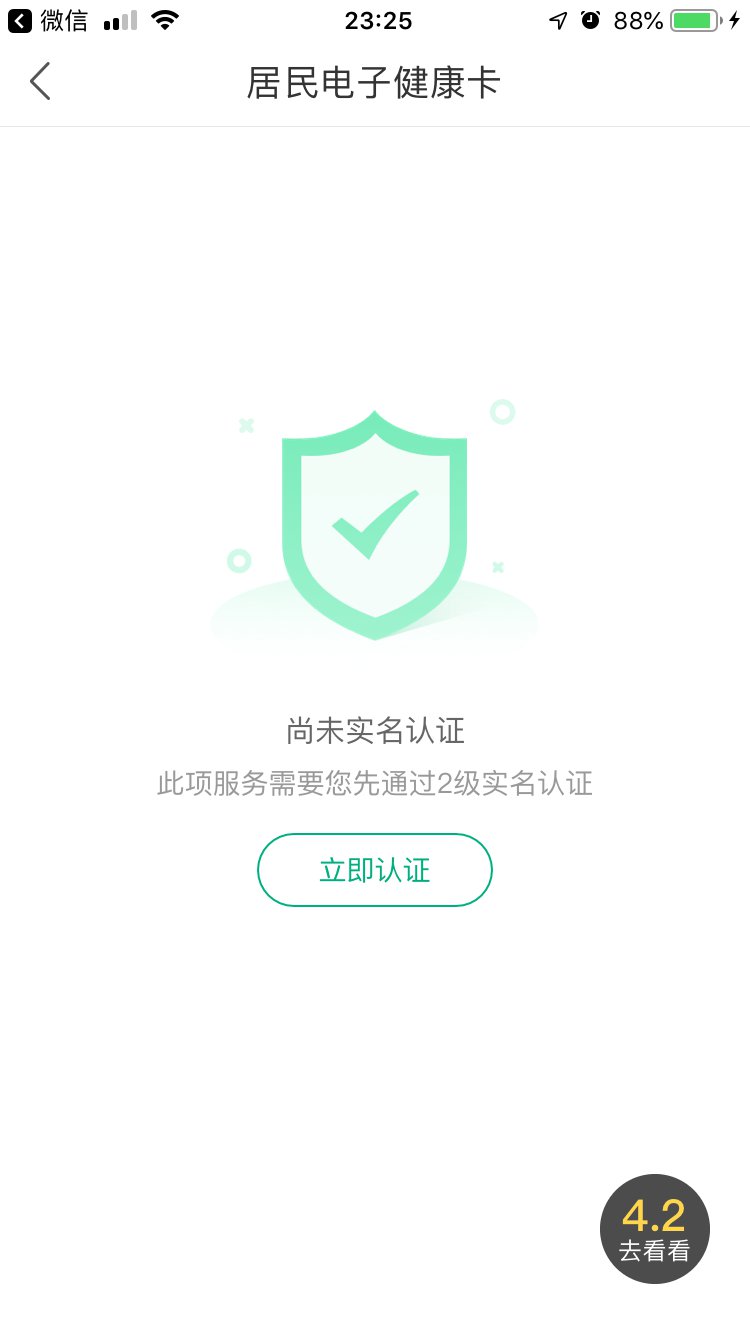Tap the 立即认证 button
This screenshot has width=750, height=1334.
click(375, 870)
